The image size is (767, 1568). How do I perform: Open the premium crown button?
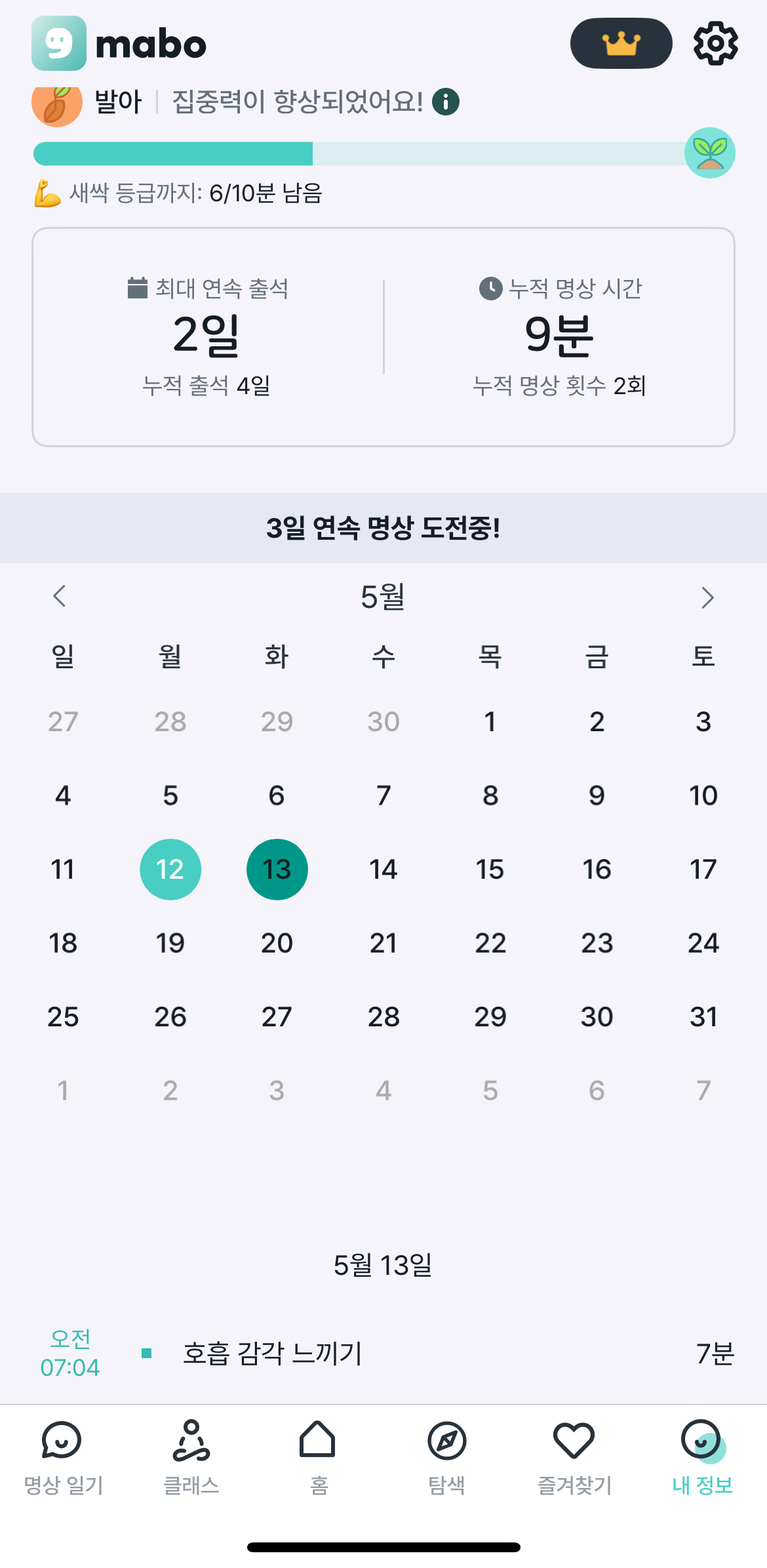point(621,43)
